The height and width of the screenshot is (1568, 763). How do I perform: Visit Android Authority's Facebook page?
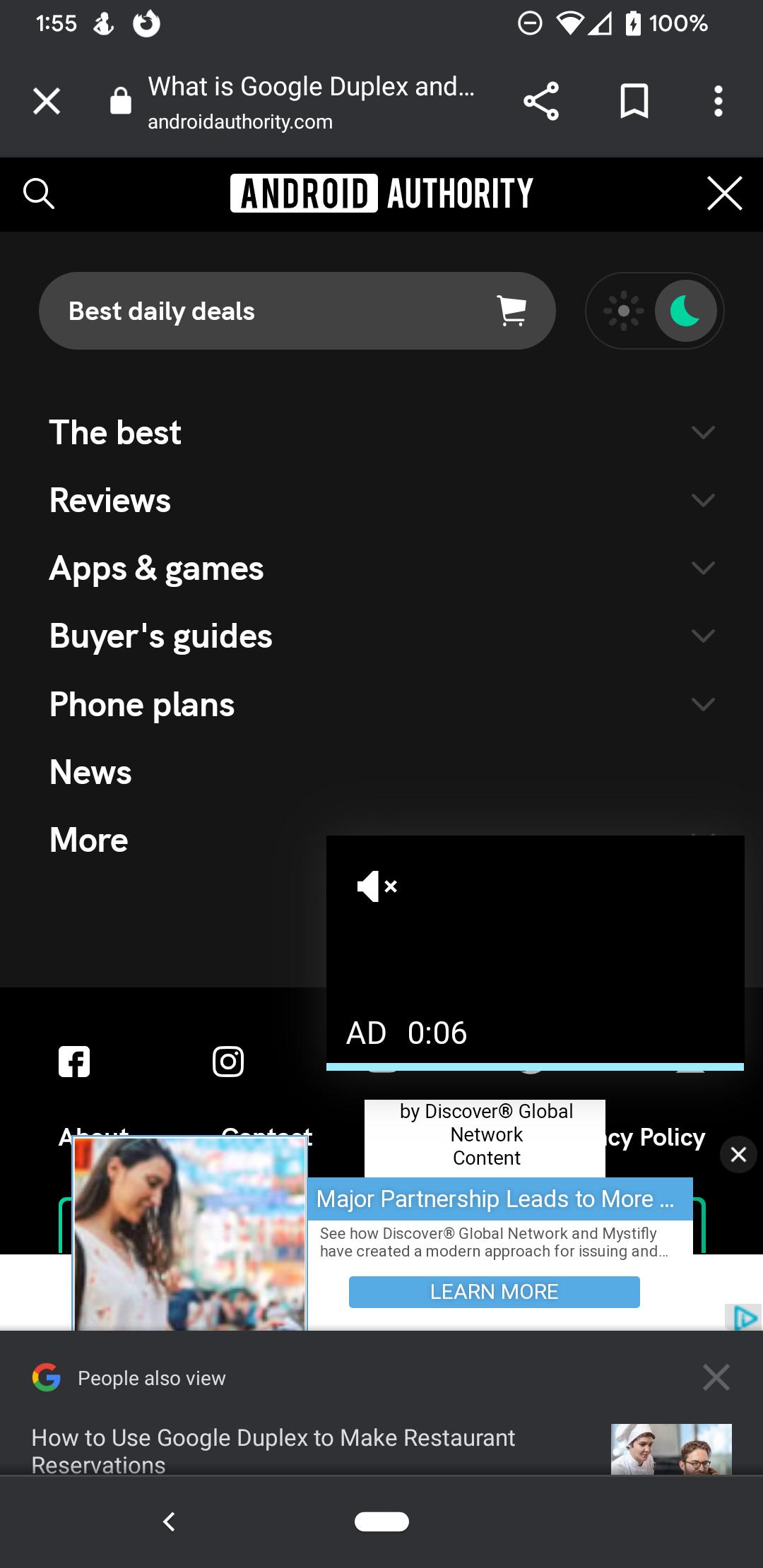[x=74, y=1062]
